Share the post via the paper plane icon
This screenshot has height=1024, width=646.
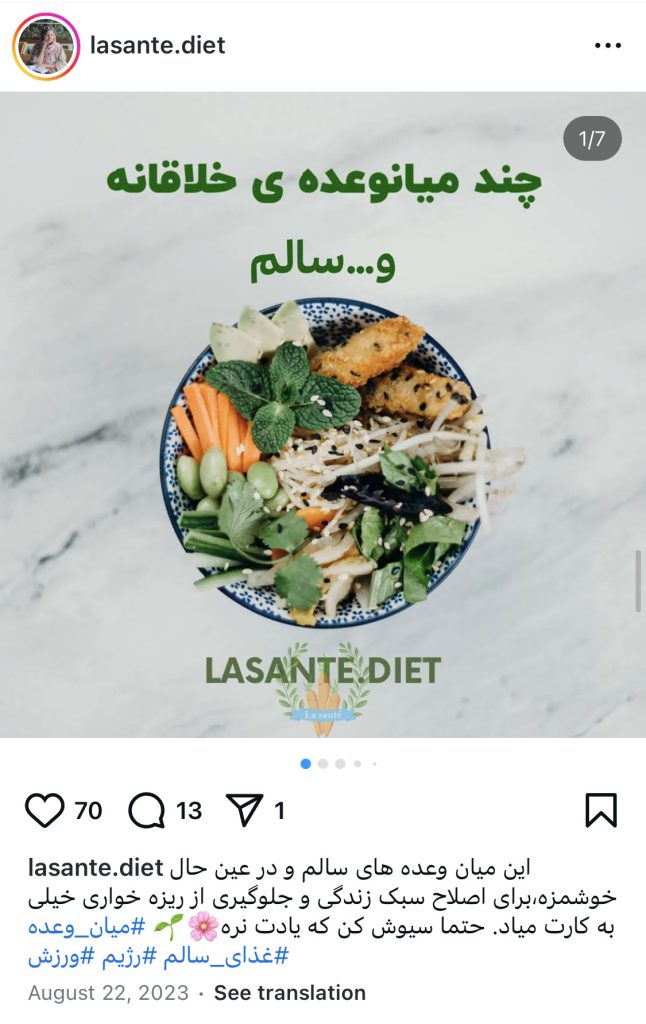[243, 810]
